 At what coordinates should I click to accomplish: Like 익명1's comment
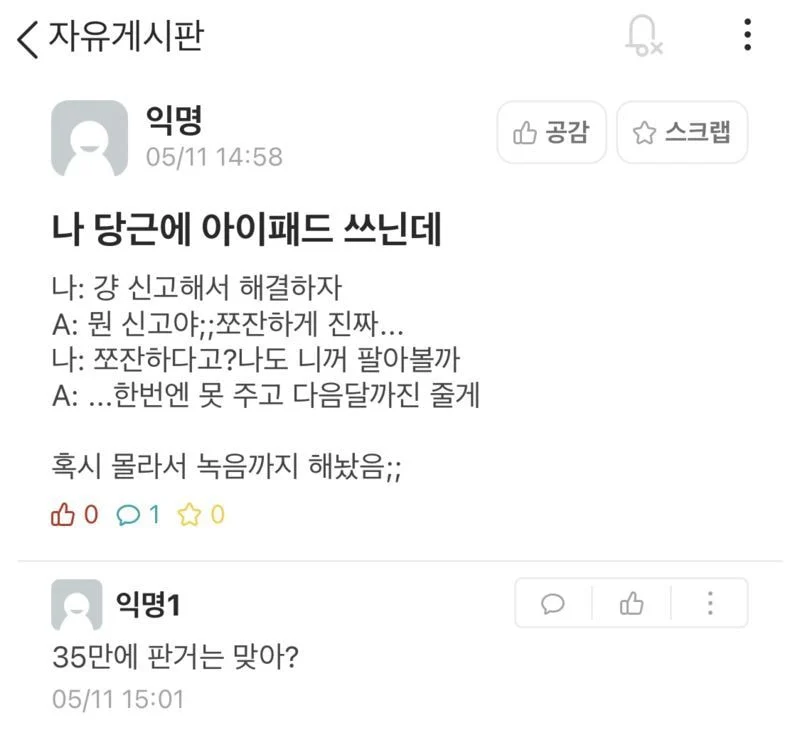coord(631,603)
